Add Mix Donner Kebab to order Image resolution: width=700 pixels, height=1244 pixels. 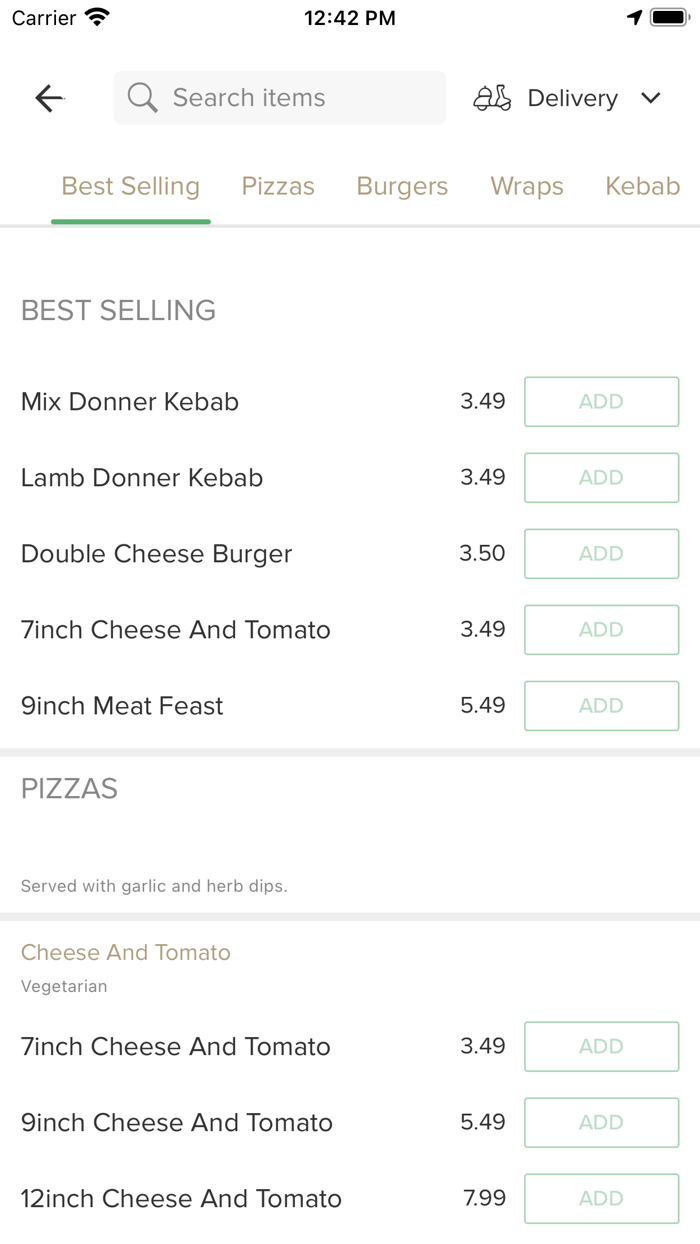coord(601,402)
